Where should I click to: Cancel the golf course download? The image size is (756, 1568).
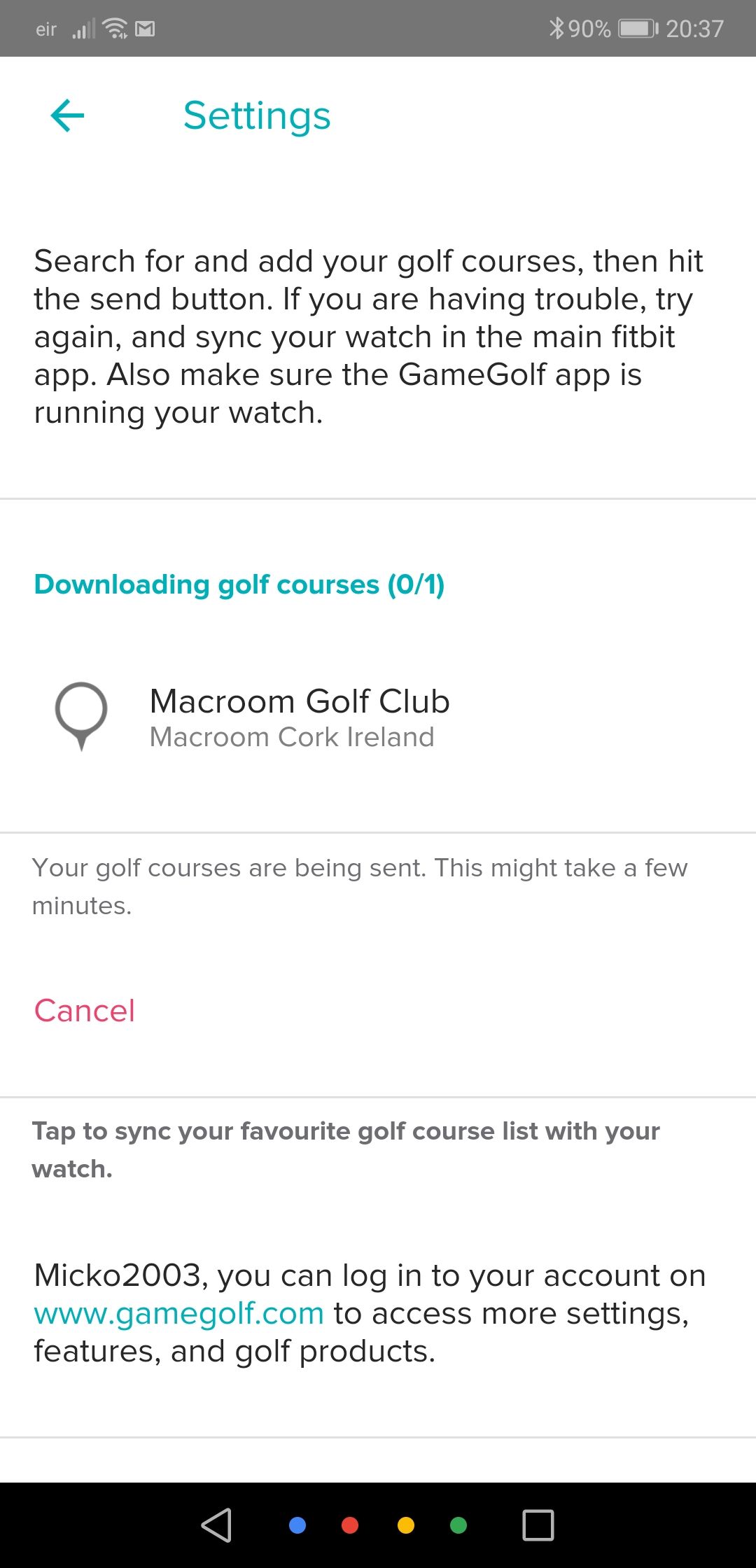[x=85, y=1010]
